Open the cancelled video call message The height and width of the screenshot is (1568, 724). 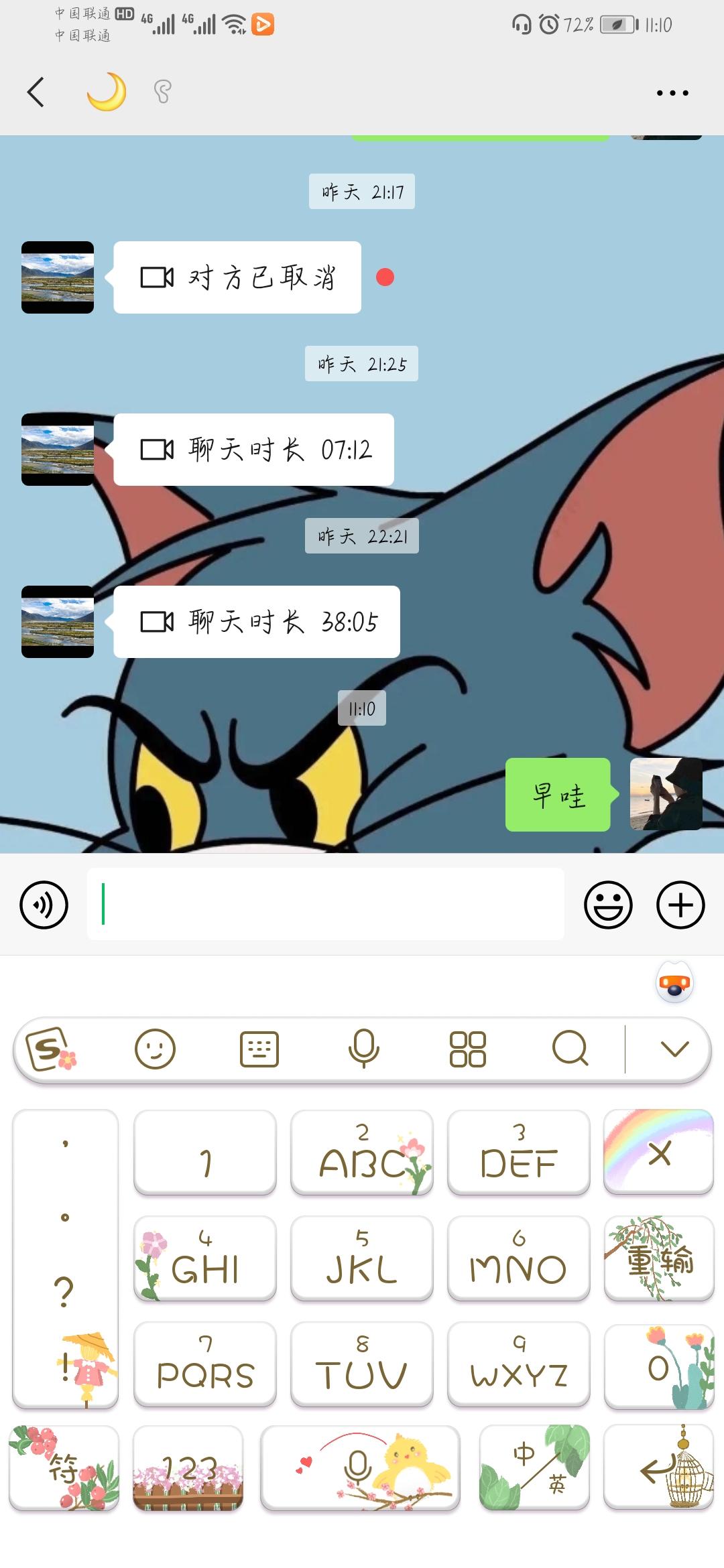[237, 277]
